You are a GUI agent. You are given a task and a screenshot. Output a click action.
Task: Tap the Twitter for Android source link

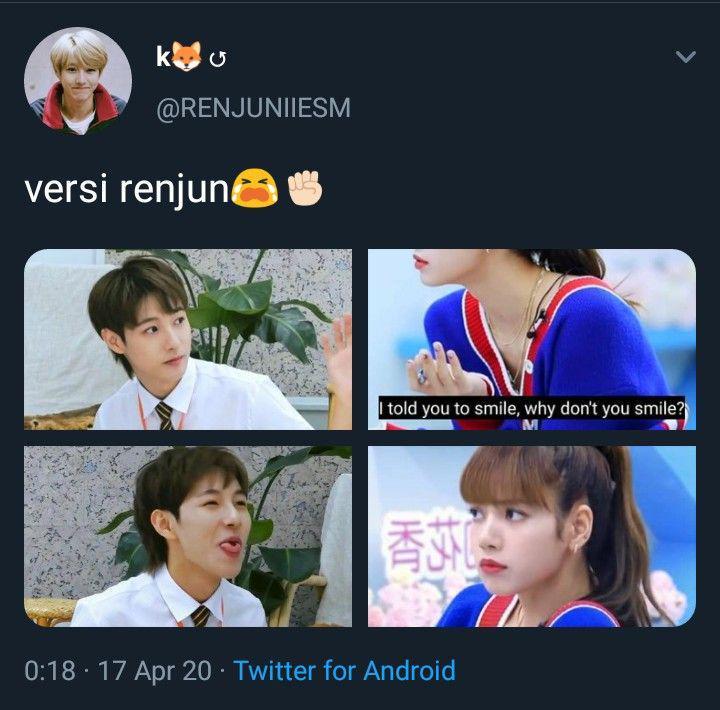click(344, 670)
